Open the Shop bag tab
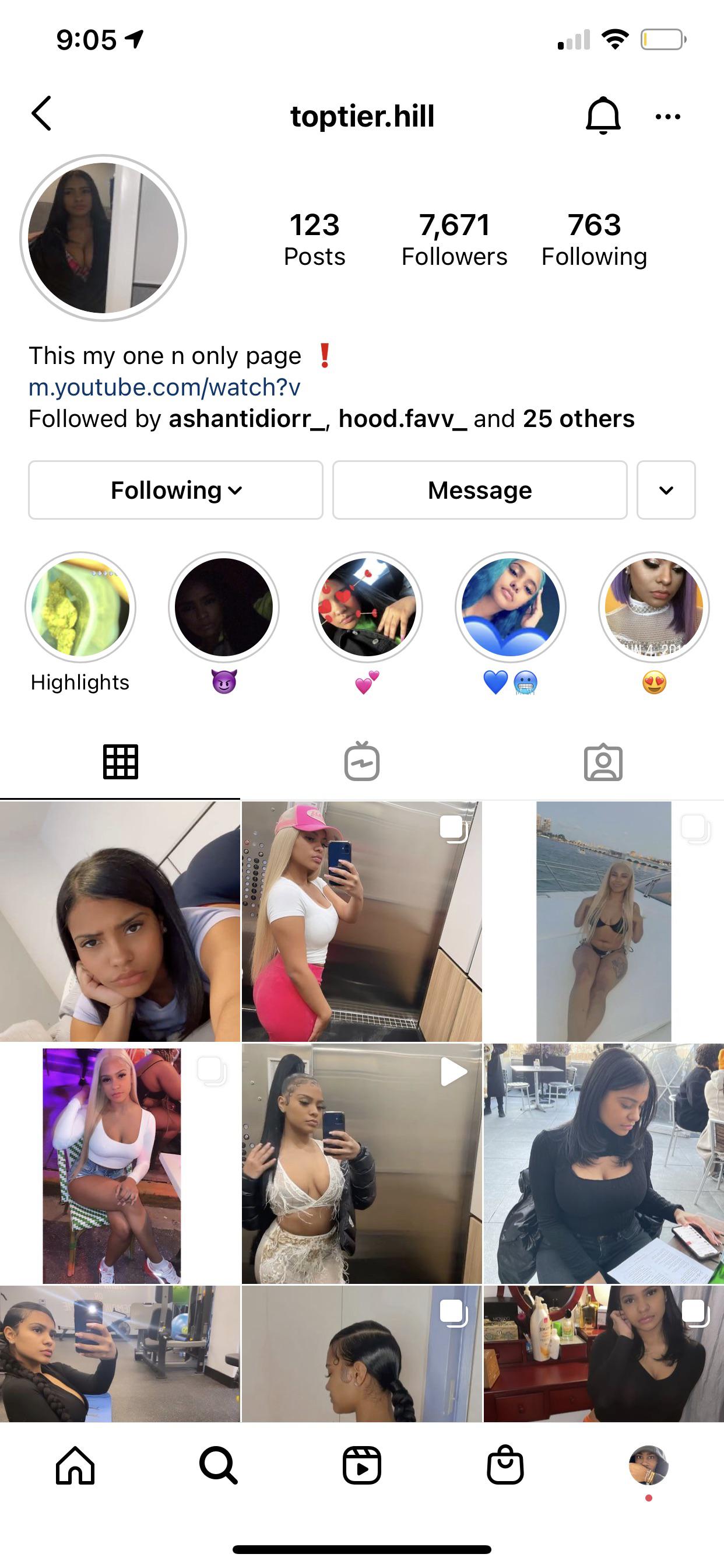724x1568 pixels. 505,1465
